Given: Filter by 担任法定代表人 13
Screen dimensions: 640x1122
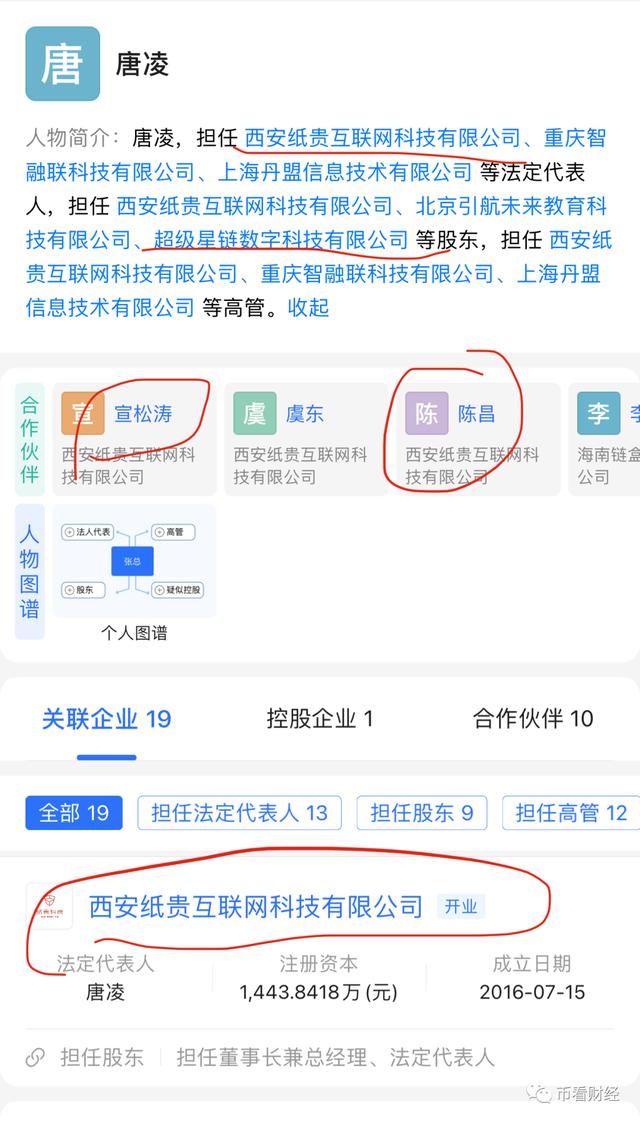Looking at the screenshot, I should [239, 813].
